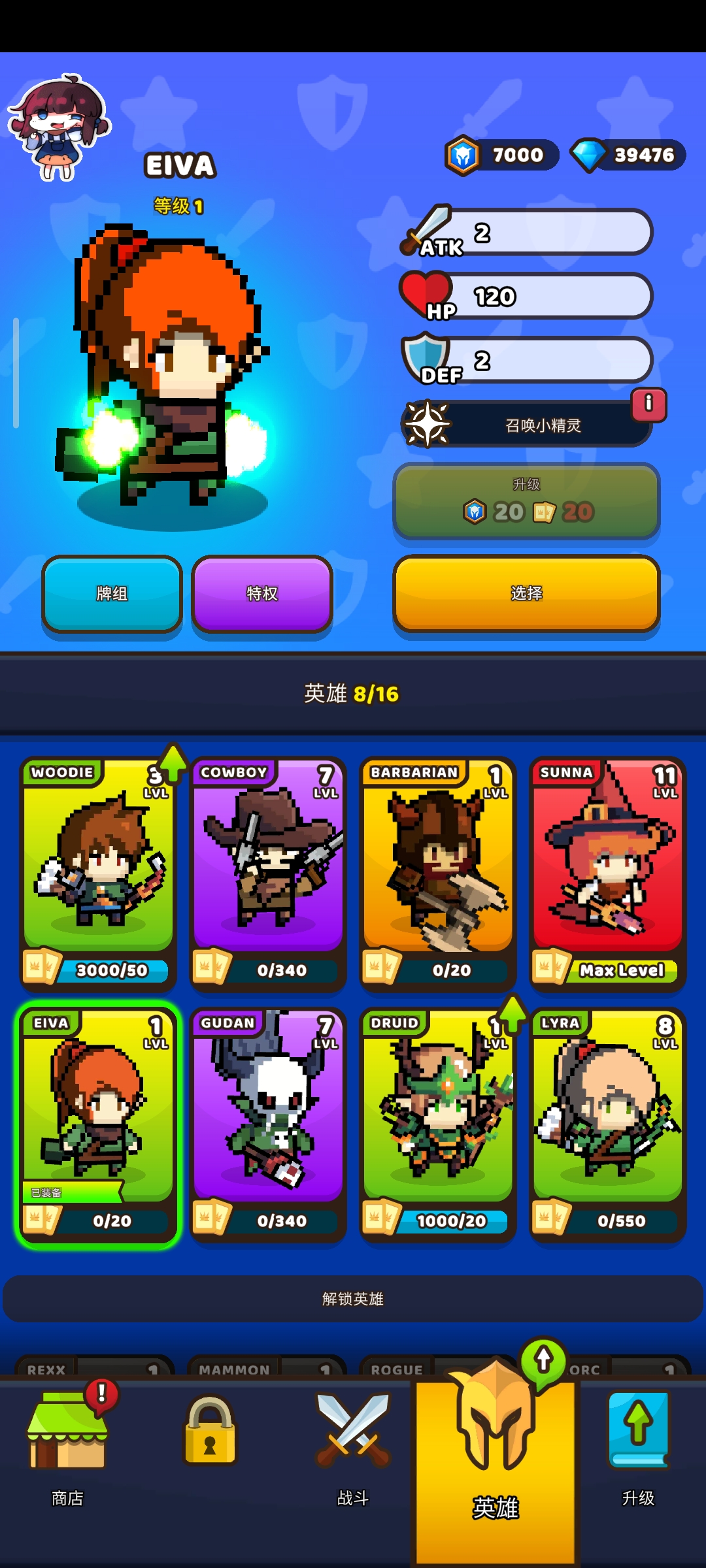706x1568 pixels.
Task: Open the 特权 privileges button
Action: click(262, 593)
